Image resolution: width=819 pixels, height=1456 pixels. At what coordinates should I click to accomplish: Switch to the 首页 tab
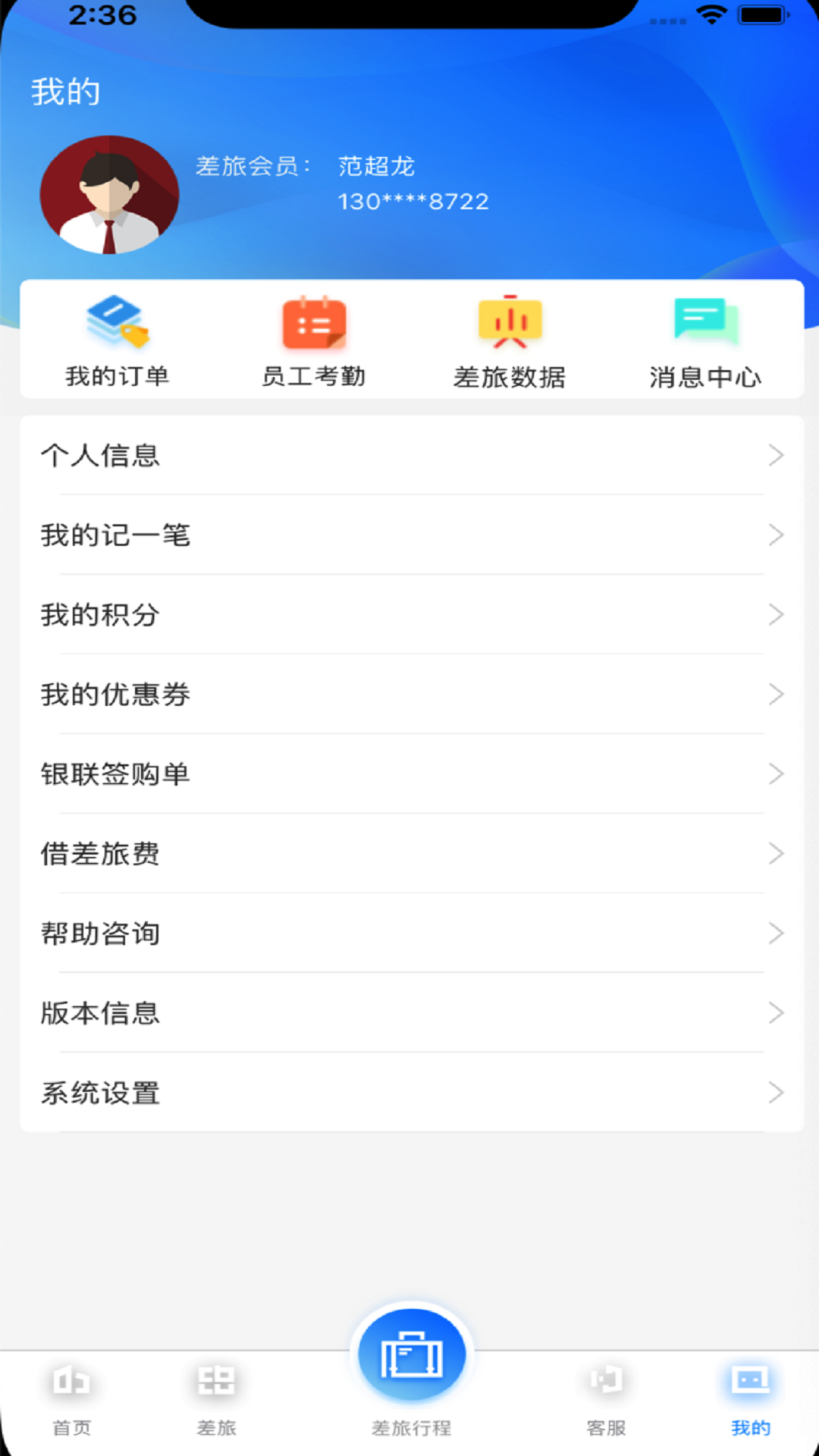(x=72, y=1399)
